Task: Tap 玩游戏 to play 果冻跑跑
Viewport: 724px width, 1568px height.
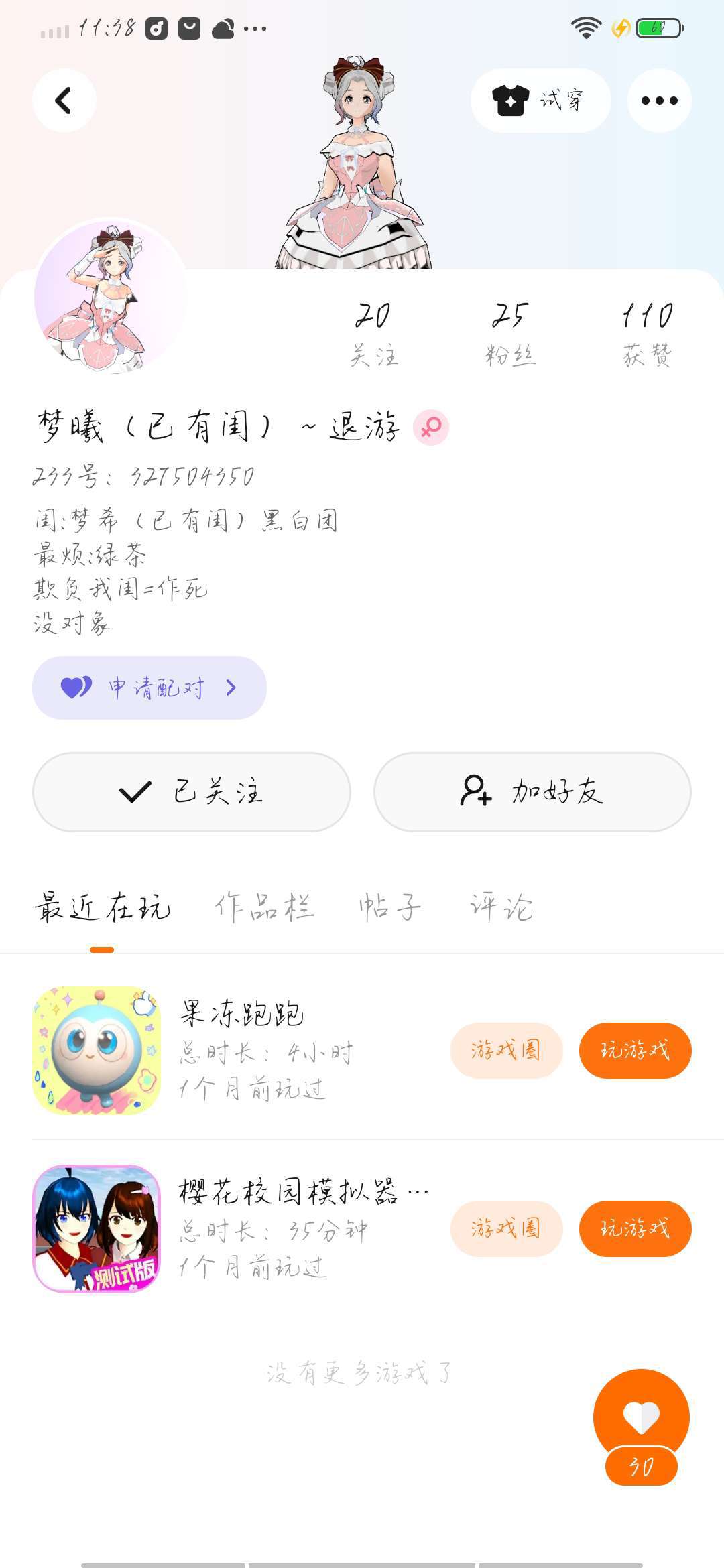Action: [635, 1050]
